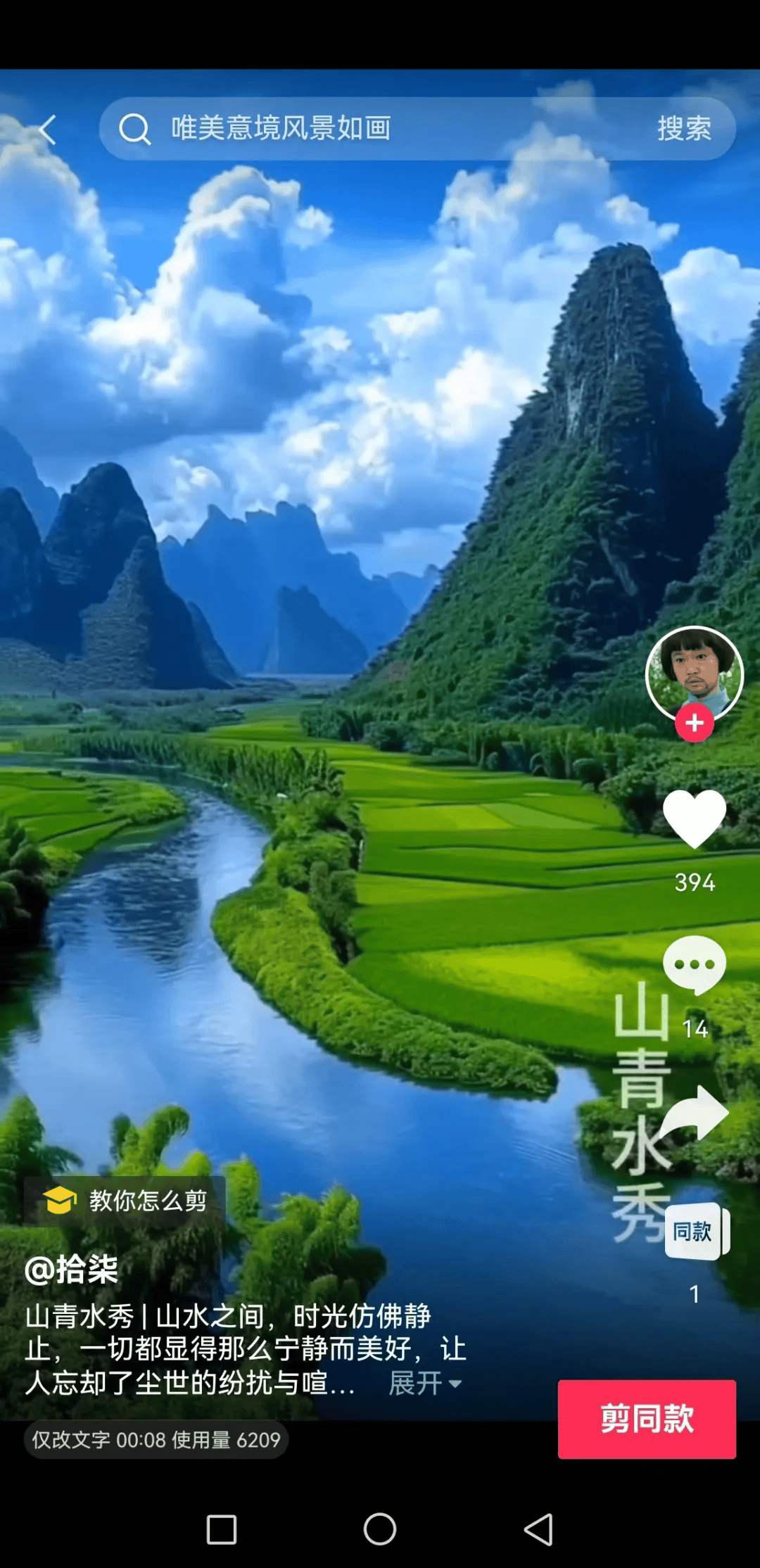Tap the 搜索 button
This screenshot has width=760, height=1568.
(x=684, y=129)
